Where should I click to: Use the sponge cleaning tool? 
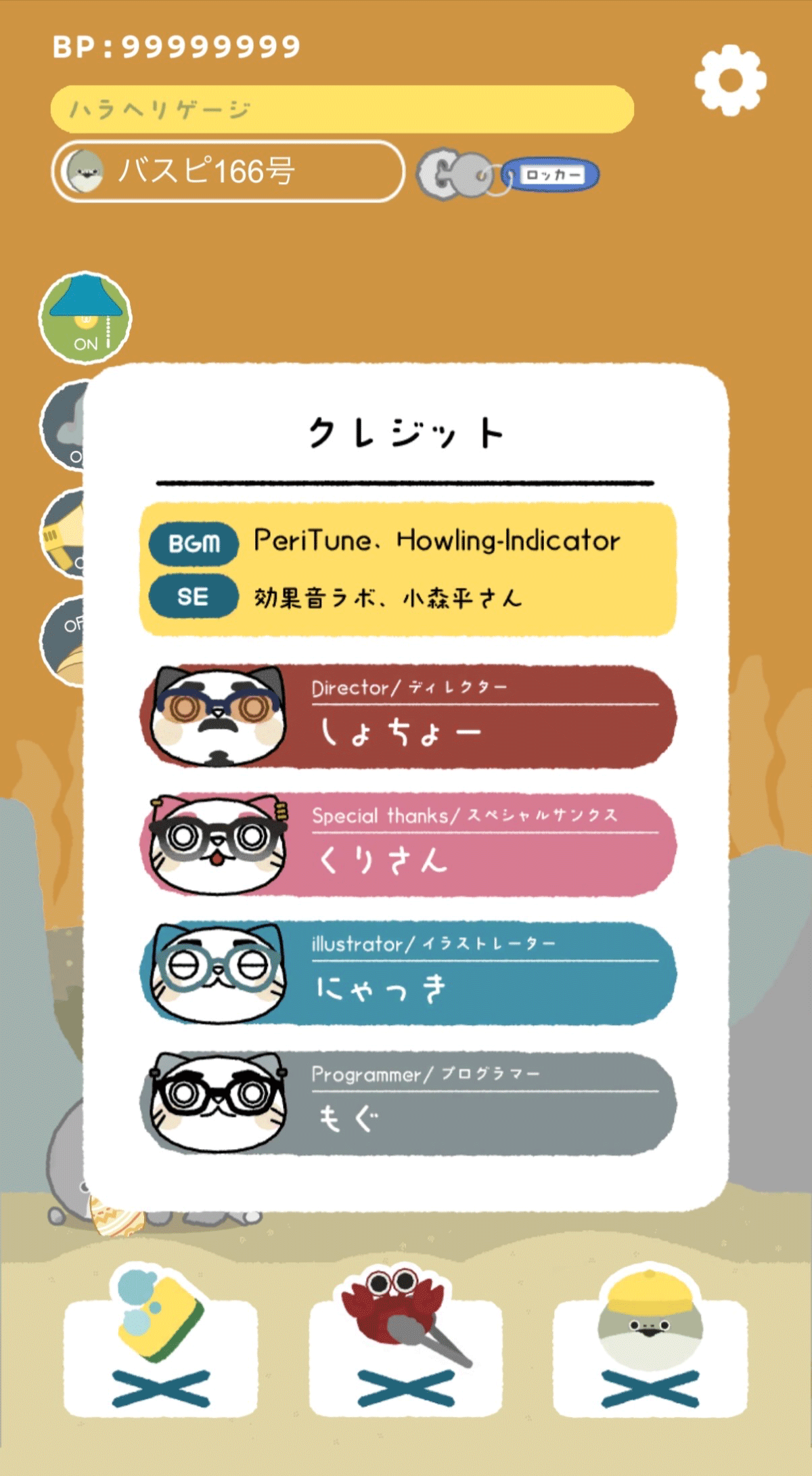[x=160, y=1340]
